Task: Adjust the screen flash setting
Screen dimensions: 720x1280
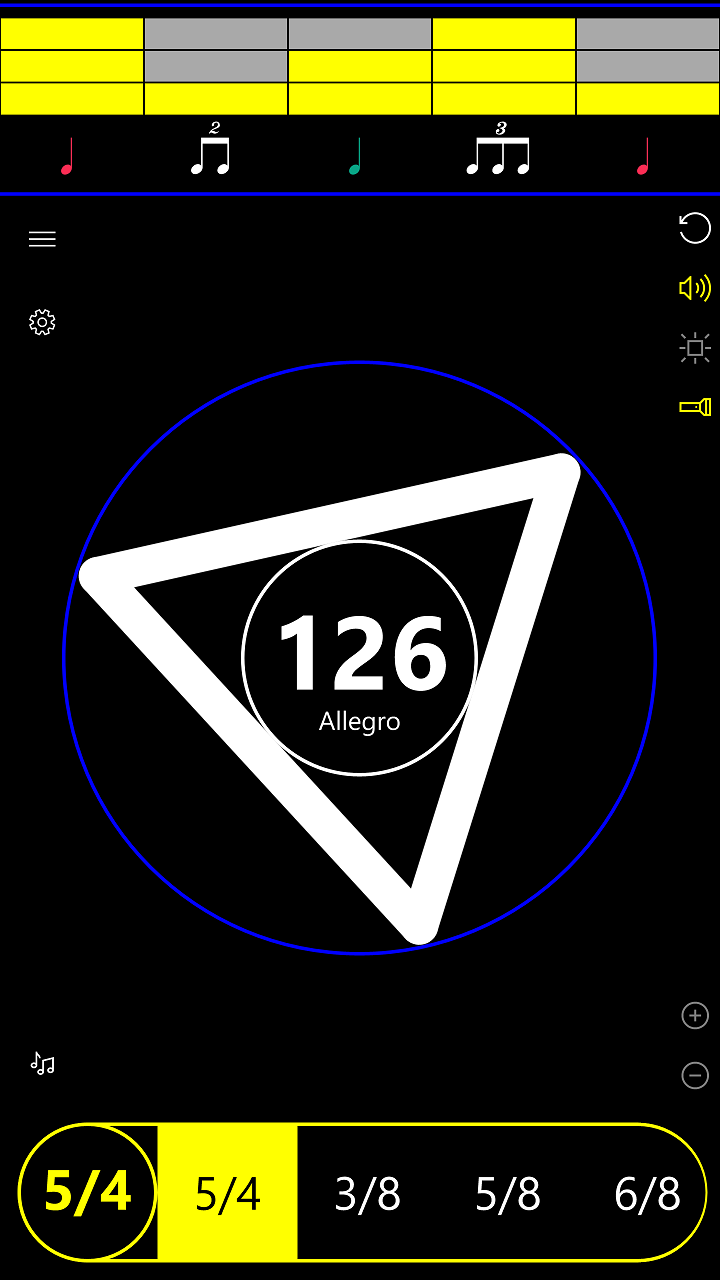Action: (x=694, y=347)
